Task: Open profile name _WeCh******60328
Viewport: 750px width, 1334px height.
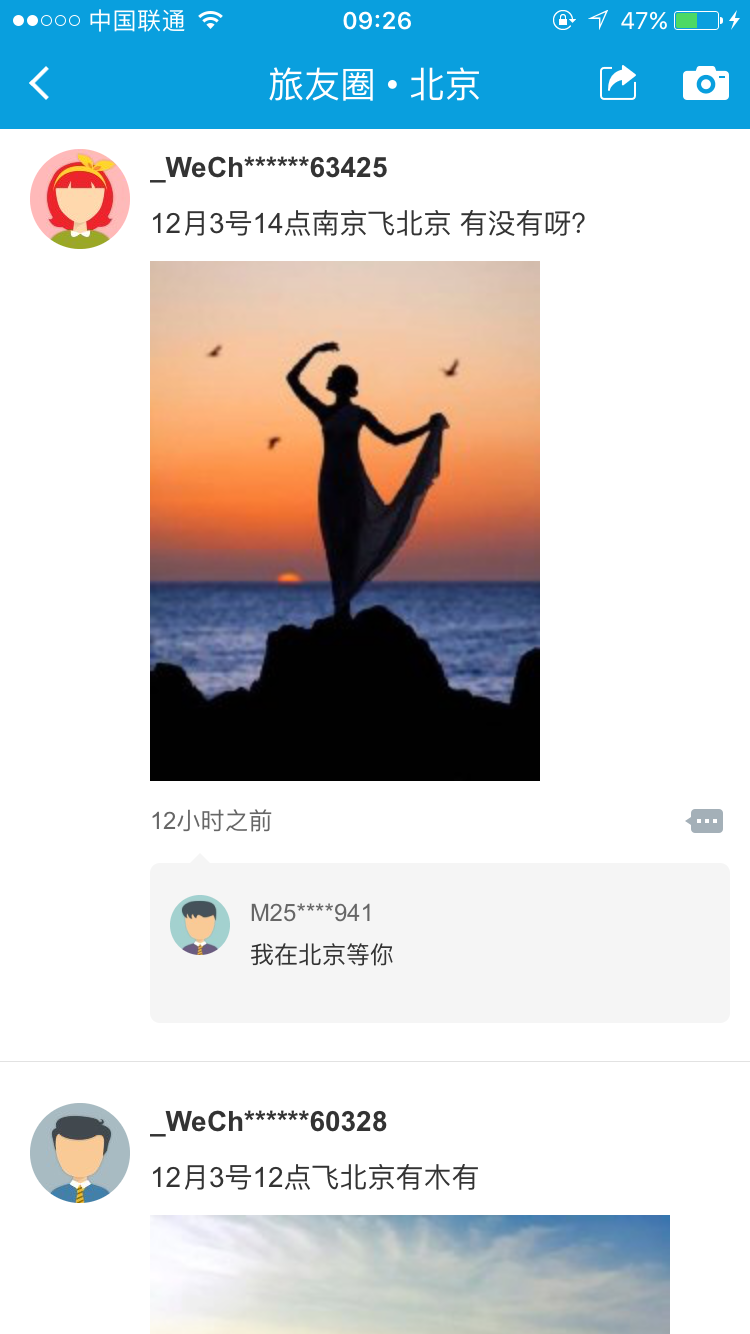Action: point(269,1122)
